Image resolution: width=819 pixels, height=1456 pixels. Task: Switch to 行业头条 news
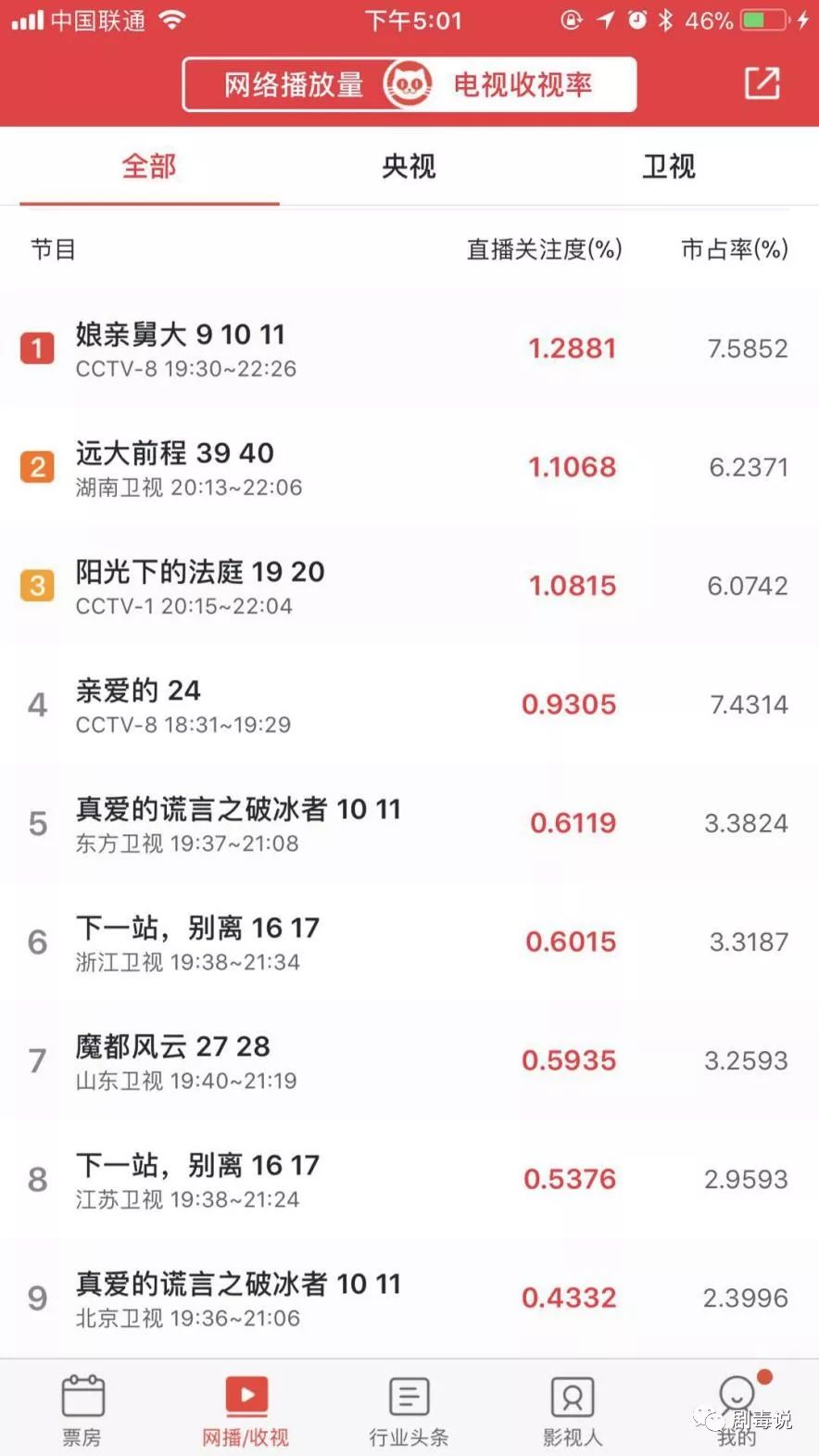409,1409
